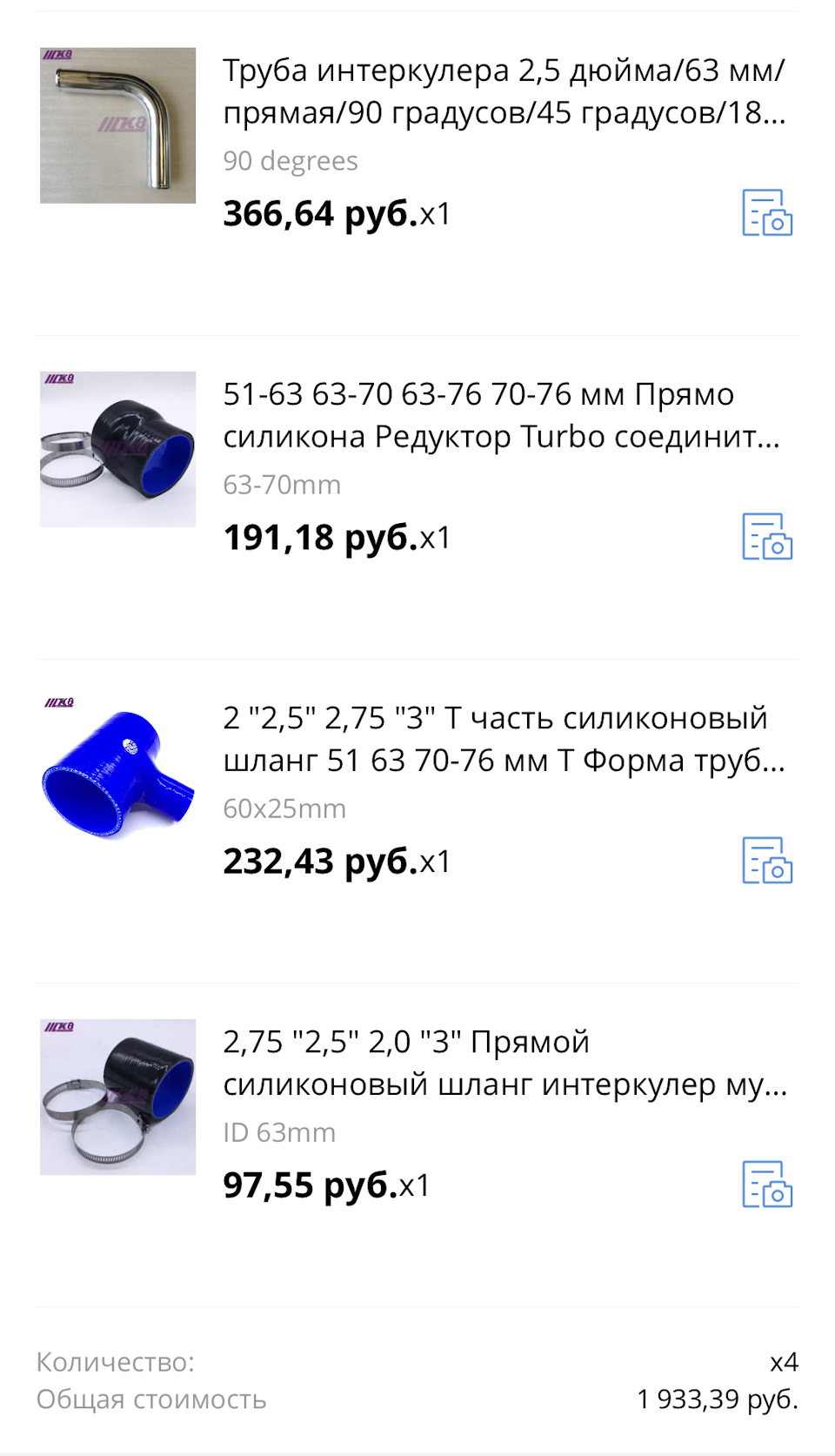Image resolution: width=835 pixels, height=1456 pixels.
Task: Select the 'ID 63mm' variant label
Action: (279, 1132)
